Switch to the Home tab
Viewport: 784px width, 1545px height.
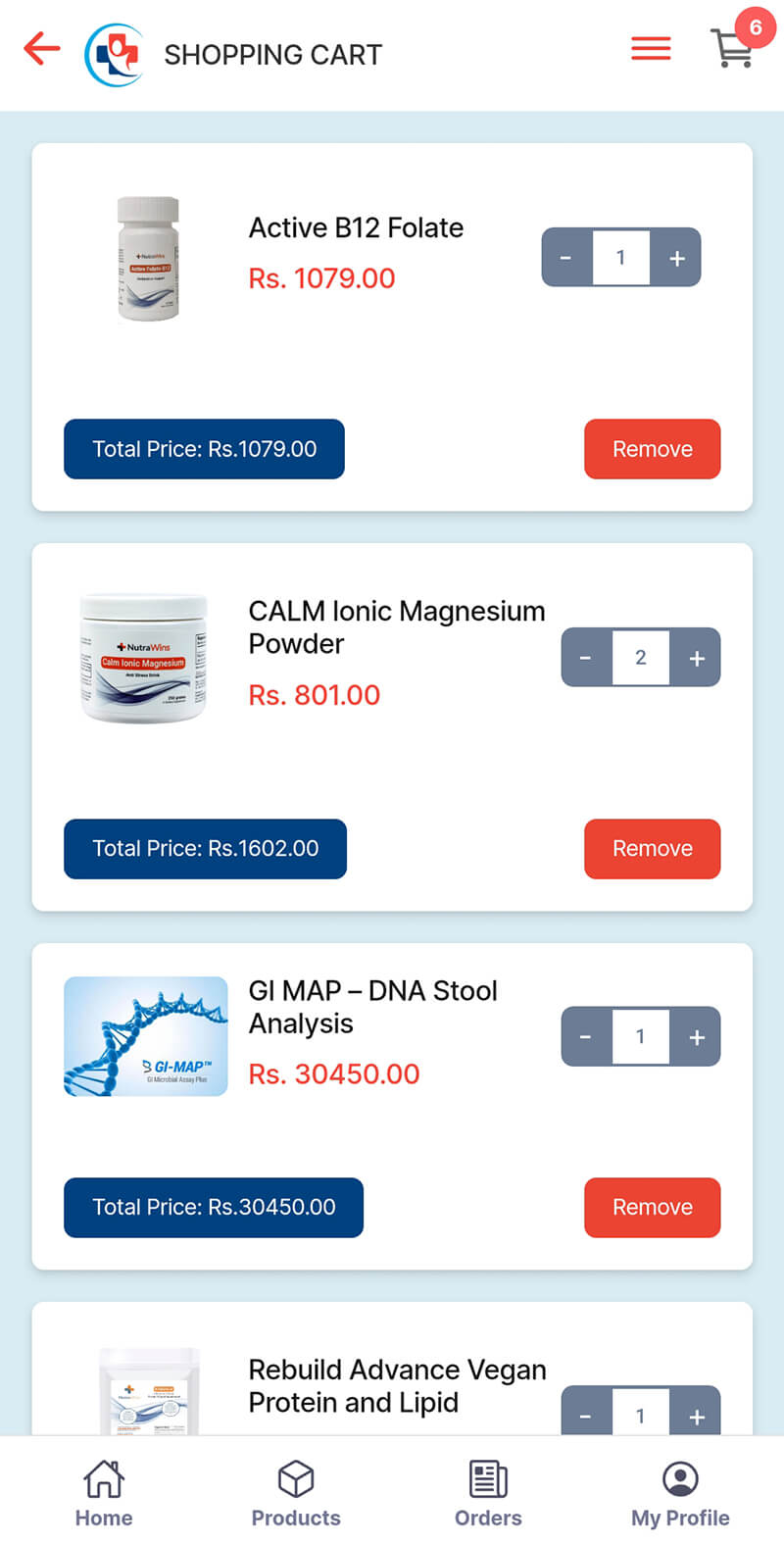pyautogui.click(x=104, y=1494)
